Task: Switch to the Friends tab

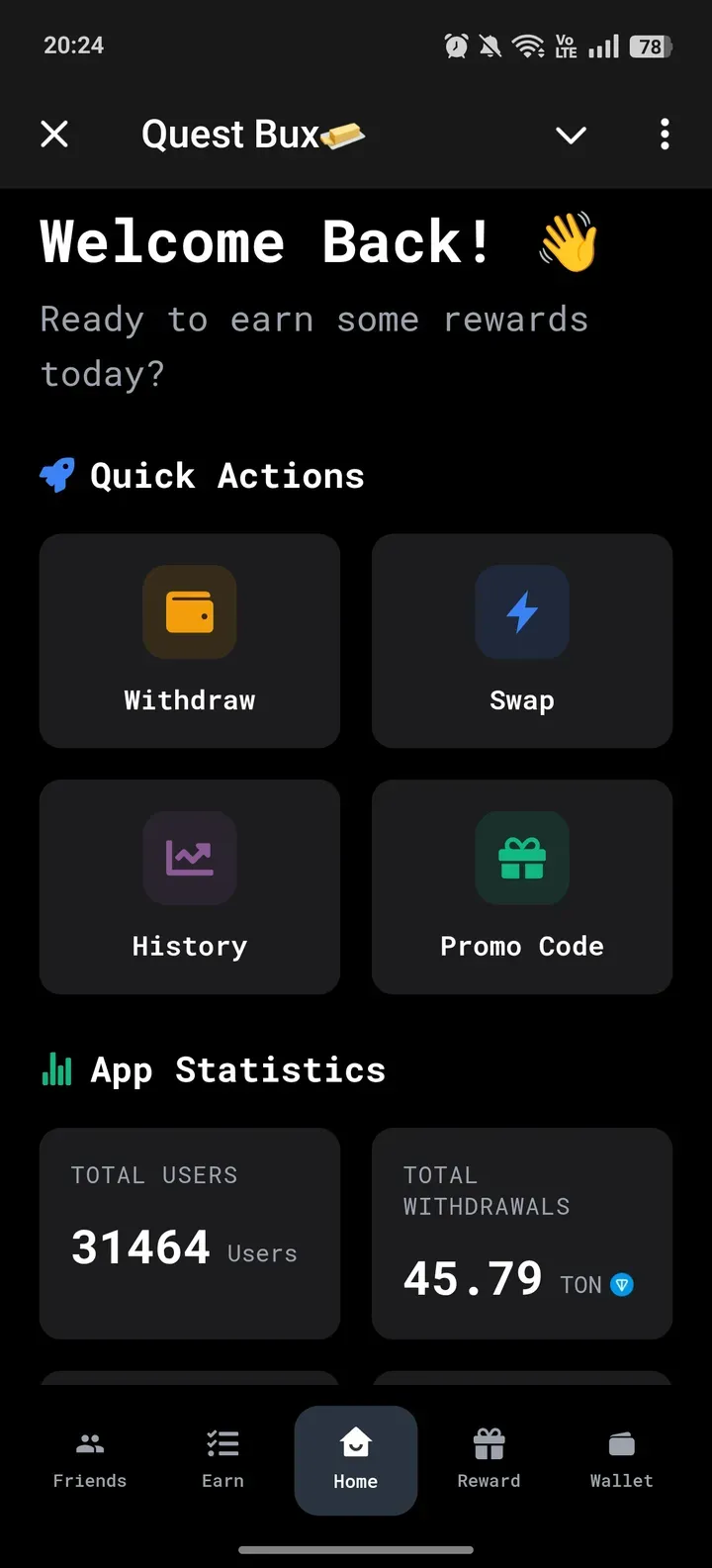Action: (89, 1459)
